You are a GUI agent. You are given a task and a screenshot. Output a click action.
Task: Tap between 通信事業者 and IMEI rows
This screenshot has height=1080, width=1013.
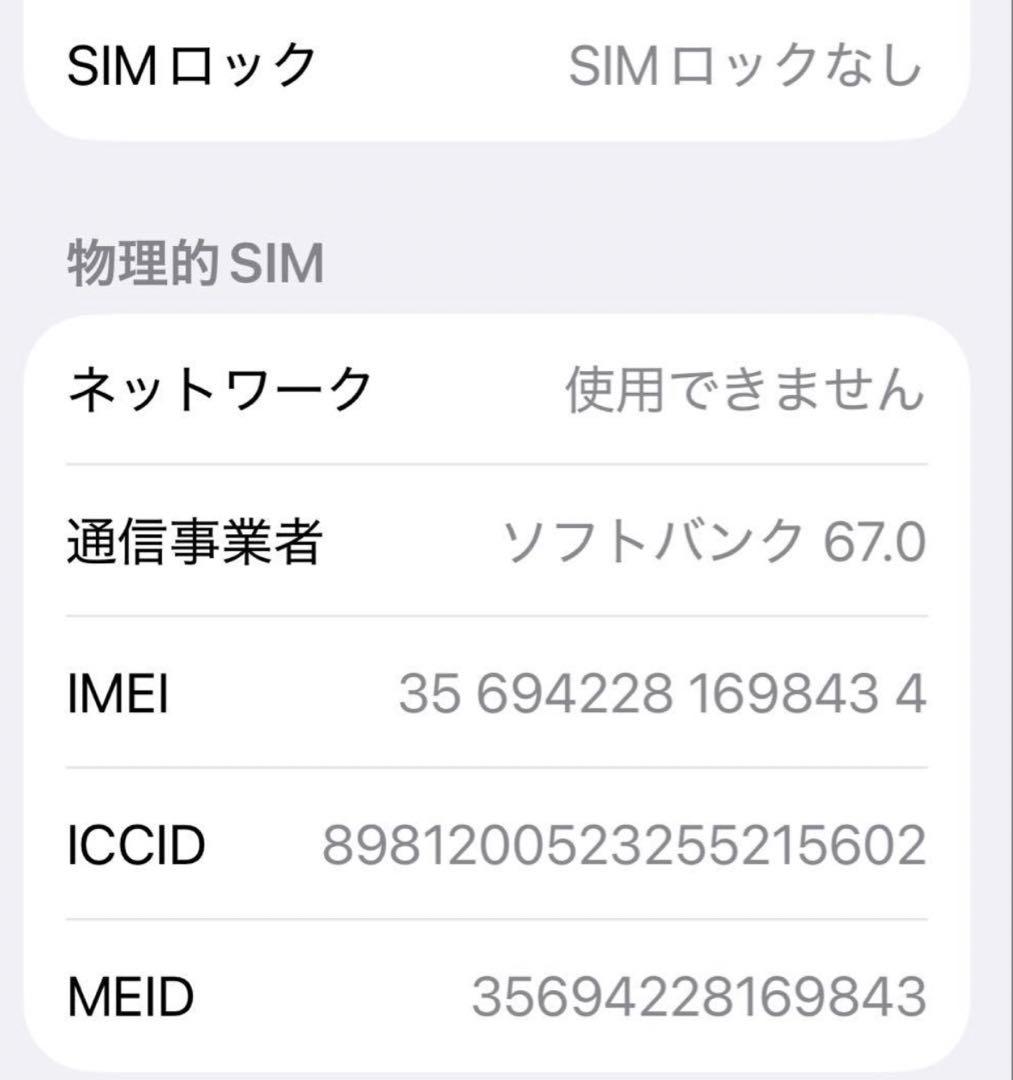(500, 615)
